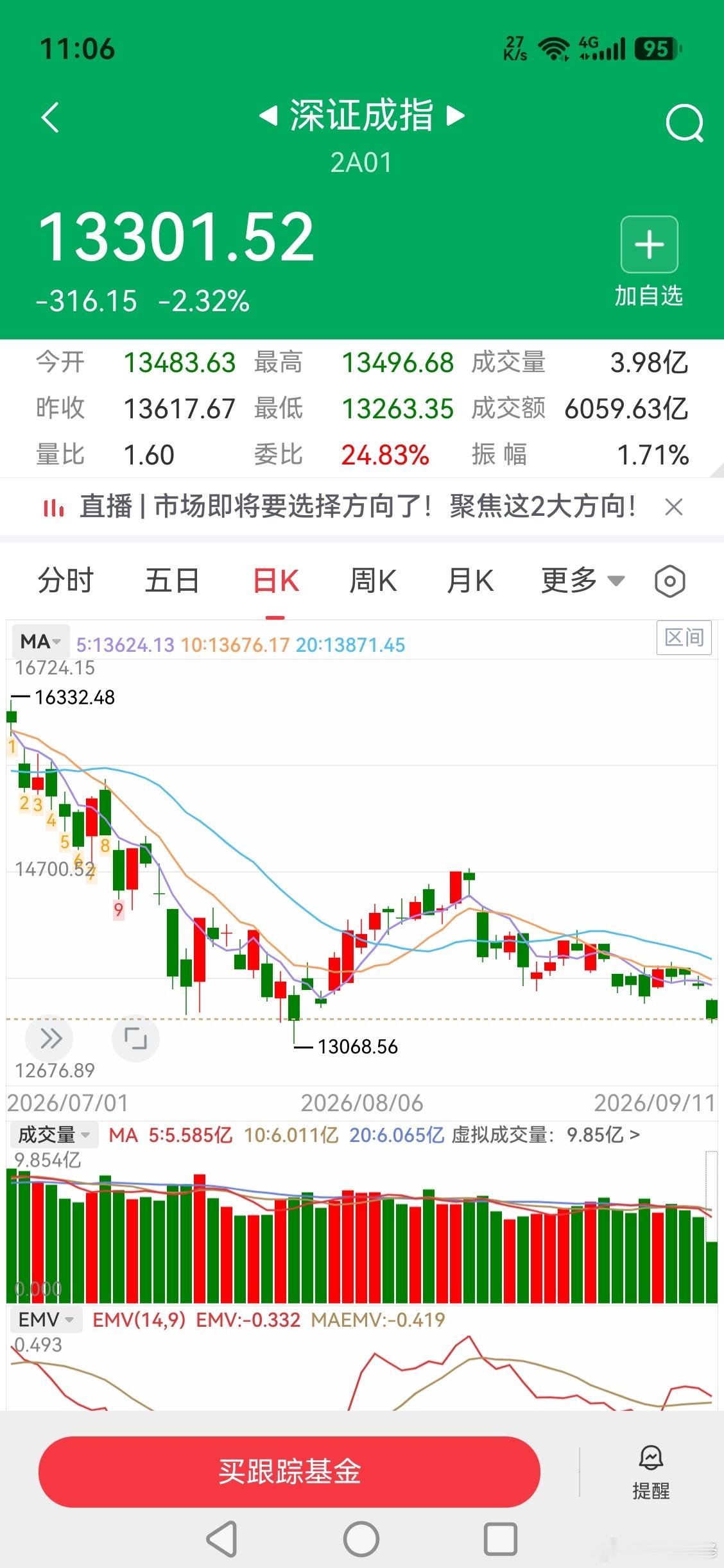The image size is (724, 1568).
Task: Open the search magnifier icon
Action: pyautogui.click(x=684, y=123)
